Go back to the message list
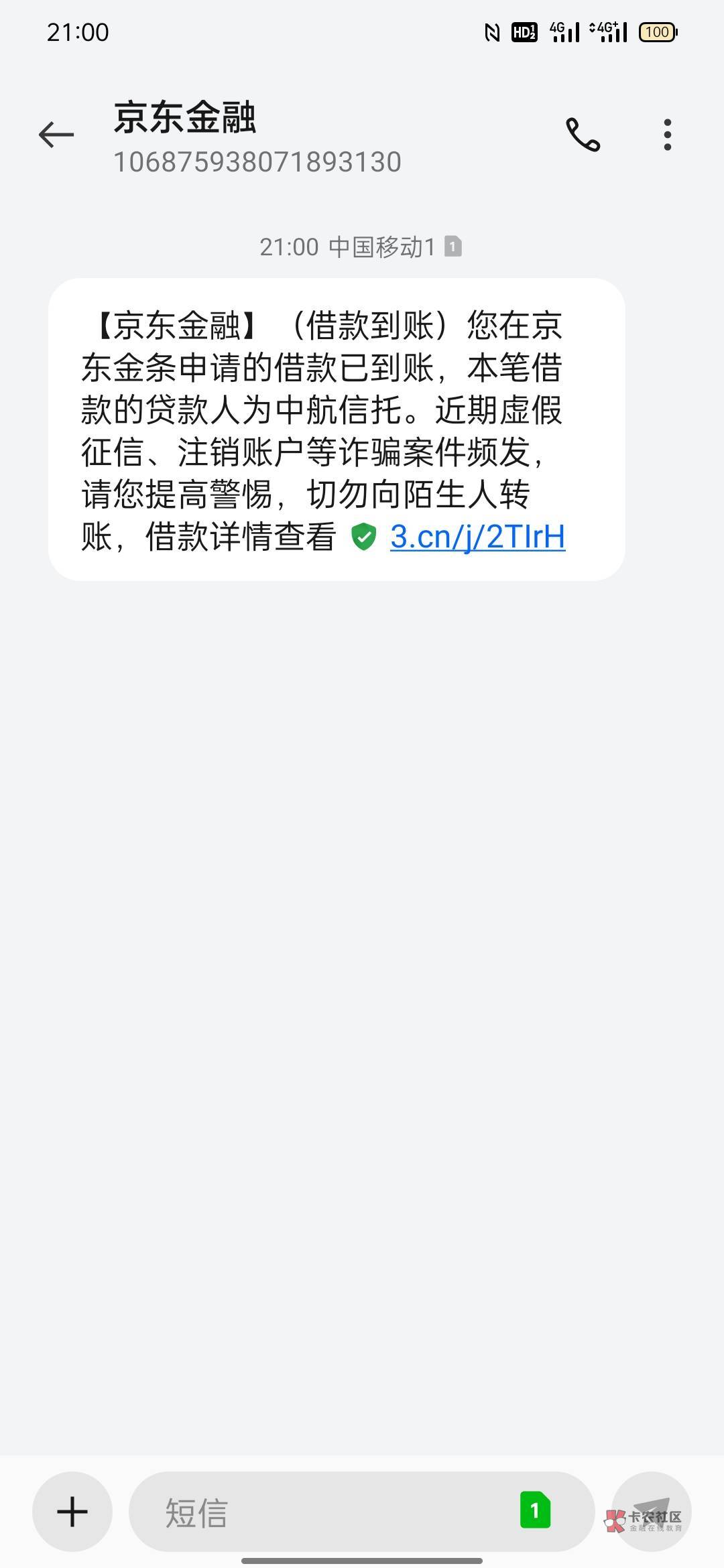The width and height of the screenshot is (724, 1568). 56,135
